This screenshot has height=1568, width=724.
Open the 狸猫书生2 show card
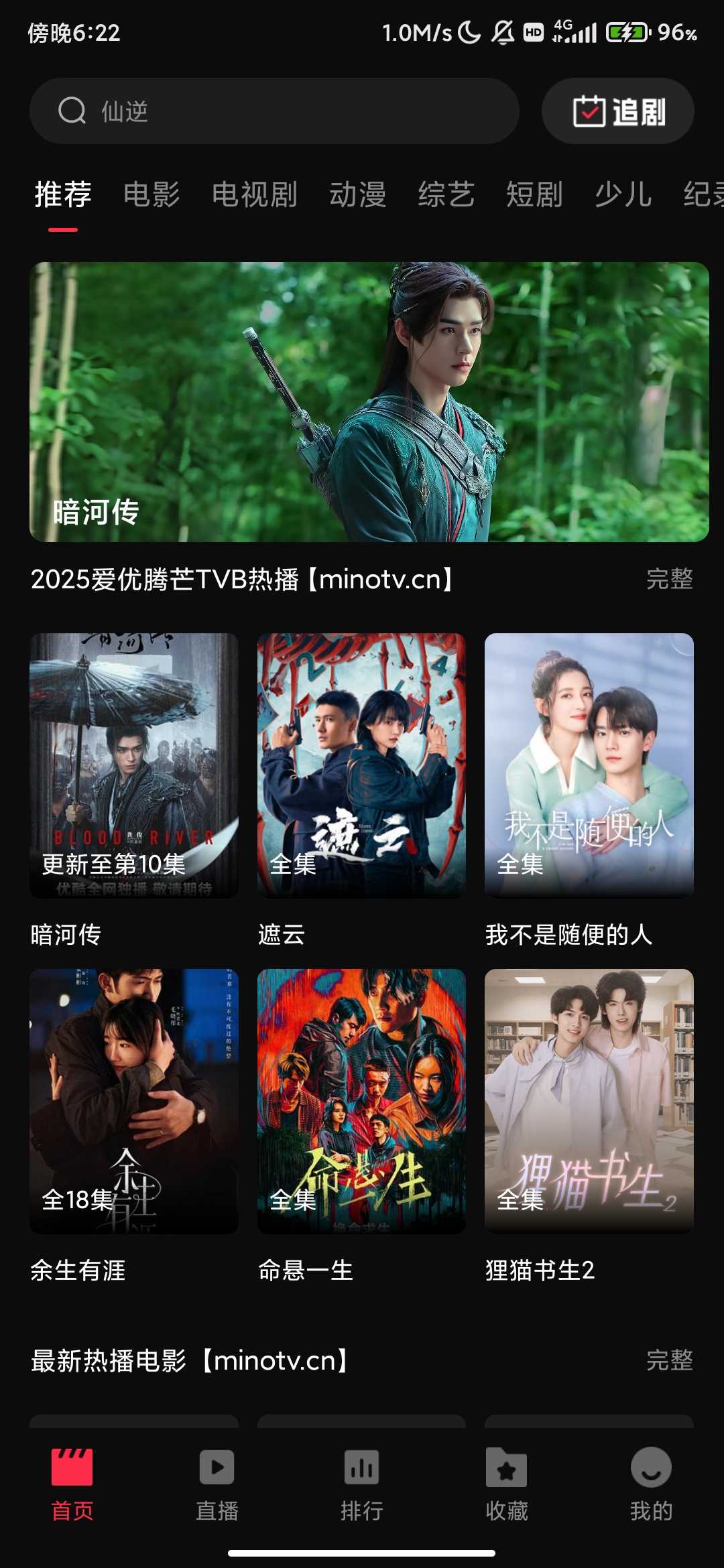[589, 1101]
